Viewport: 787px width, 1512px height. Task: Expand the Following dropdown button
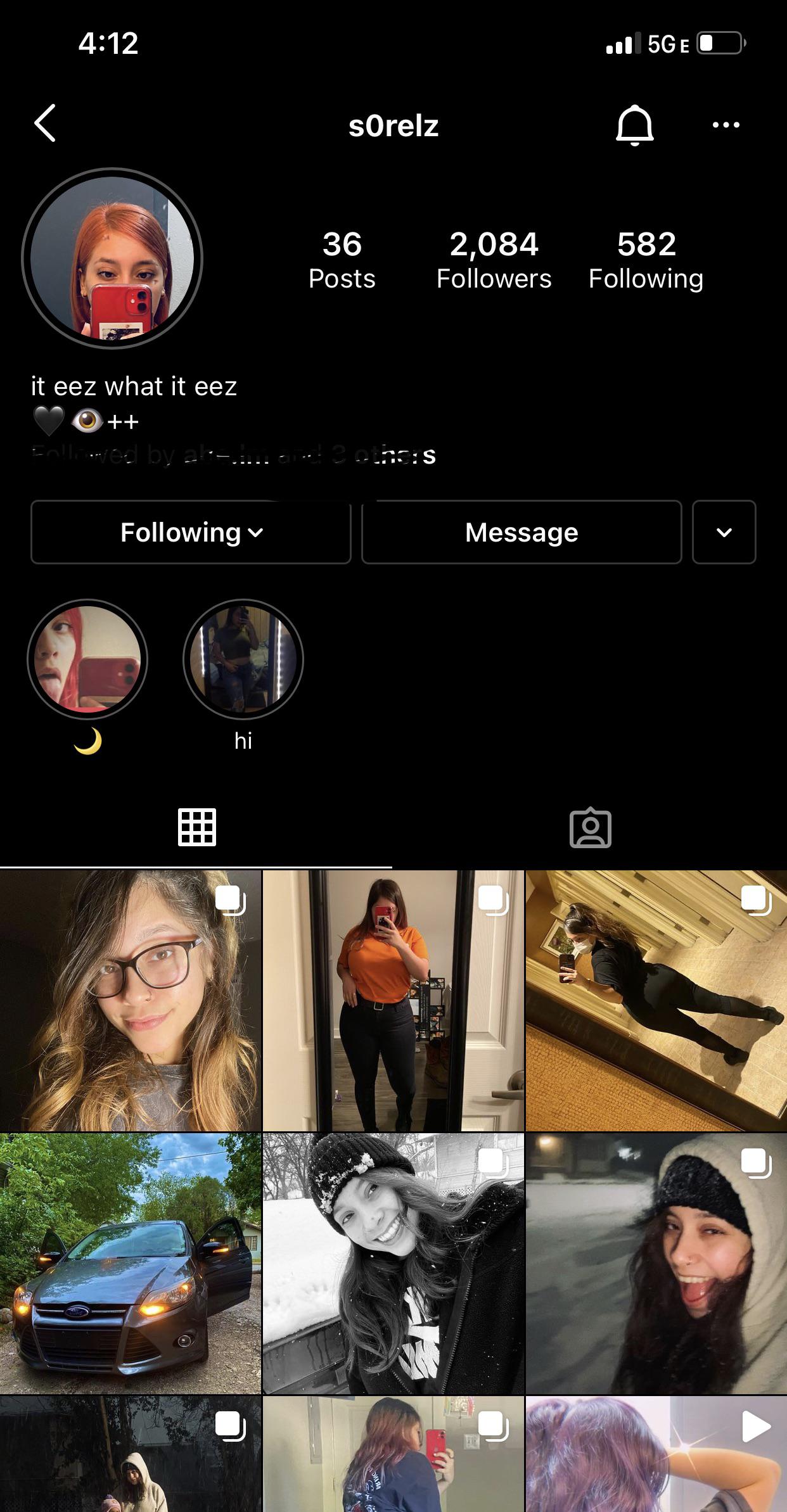[191, 532]
